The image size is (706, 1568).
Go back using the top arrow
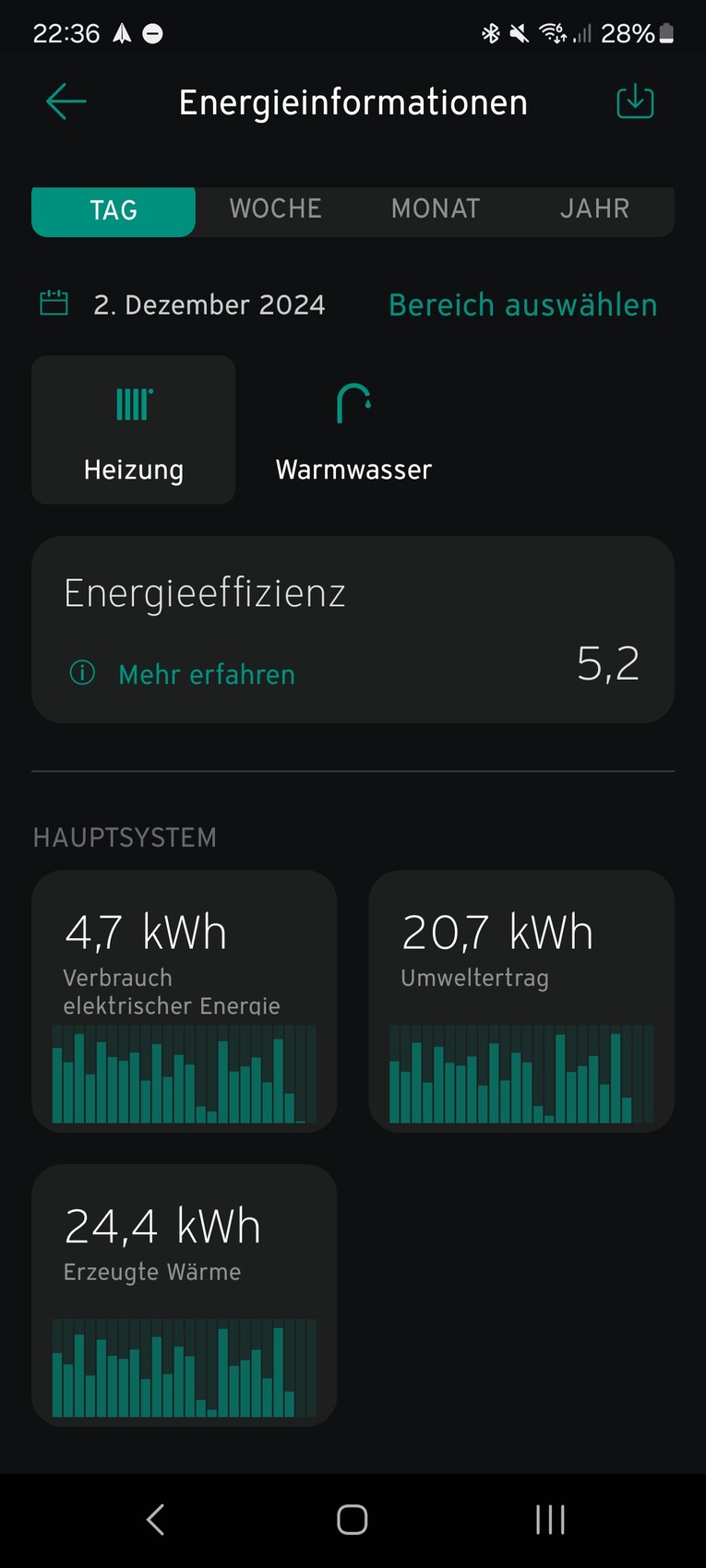tap(66, 101)
